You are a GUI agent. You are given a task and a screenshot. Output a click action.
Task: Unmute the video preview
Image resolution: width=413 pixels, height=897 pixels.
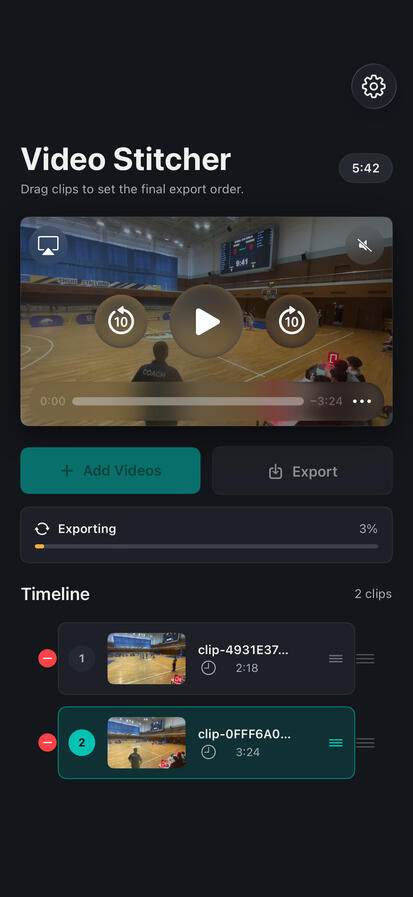pos(364,245)
